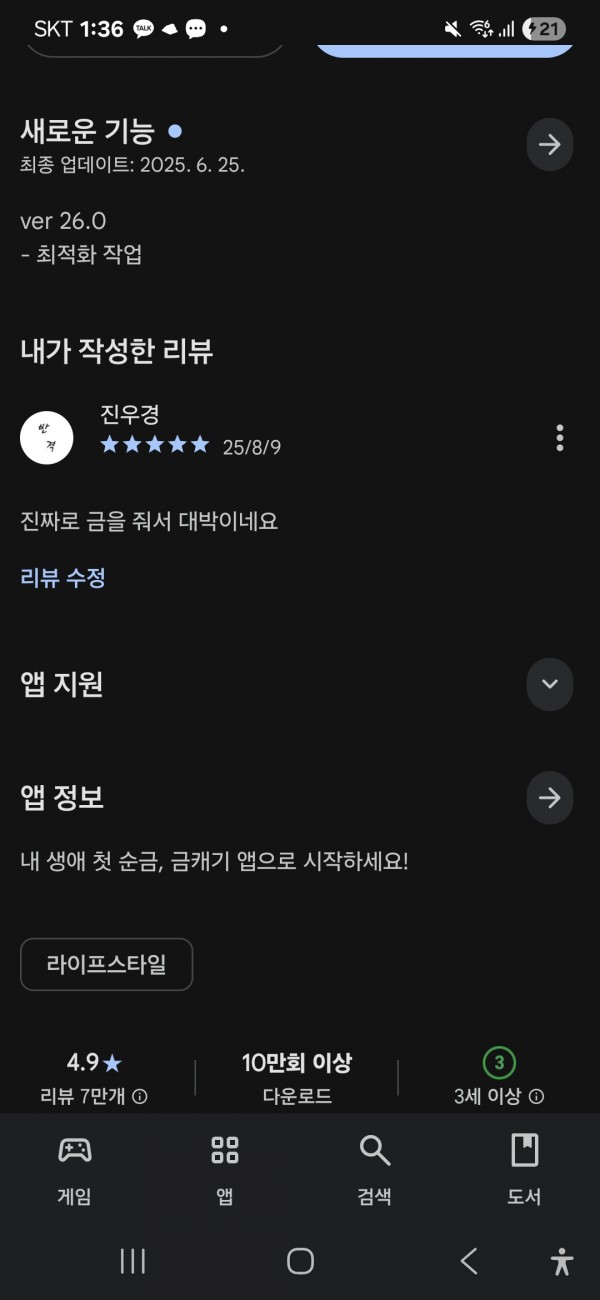Go back using the system back button
The image size is (600, 1300).
tap(469, 1261)
